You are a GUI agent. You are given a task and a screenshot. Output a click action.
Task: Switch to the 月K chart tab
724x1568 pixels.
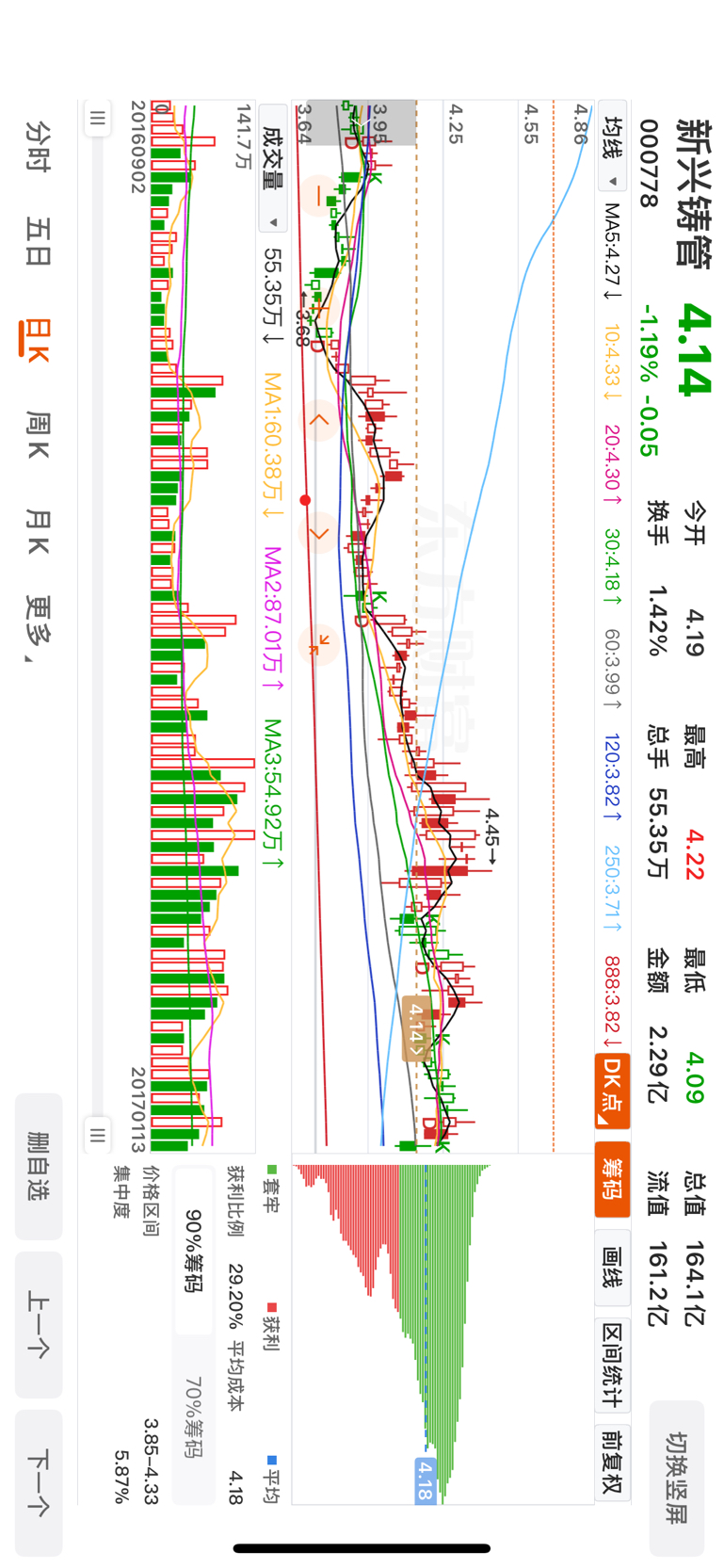click(39, 531)
